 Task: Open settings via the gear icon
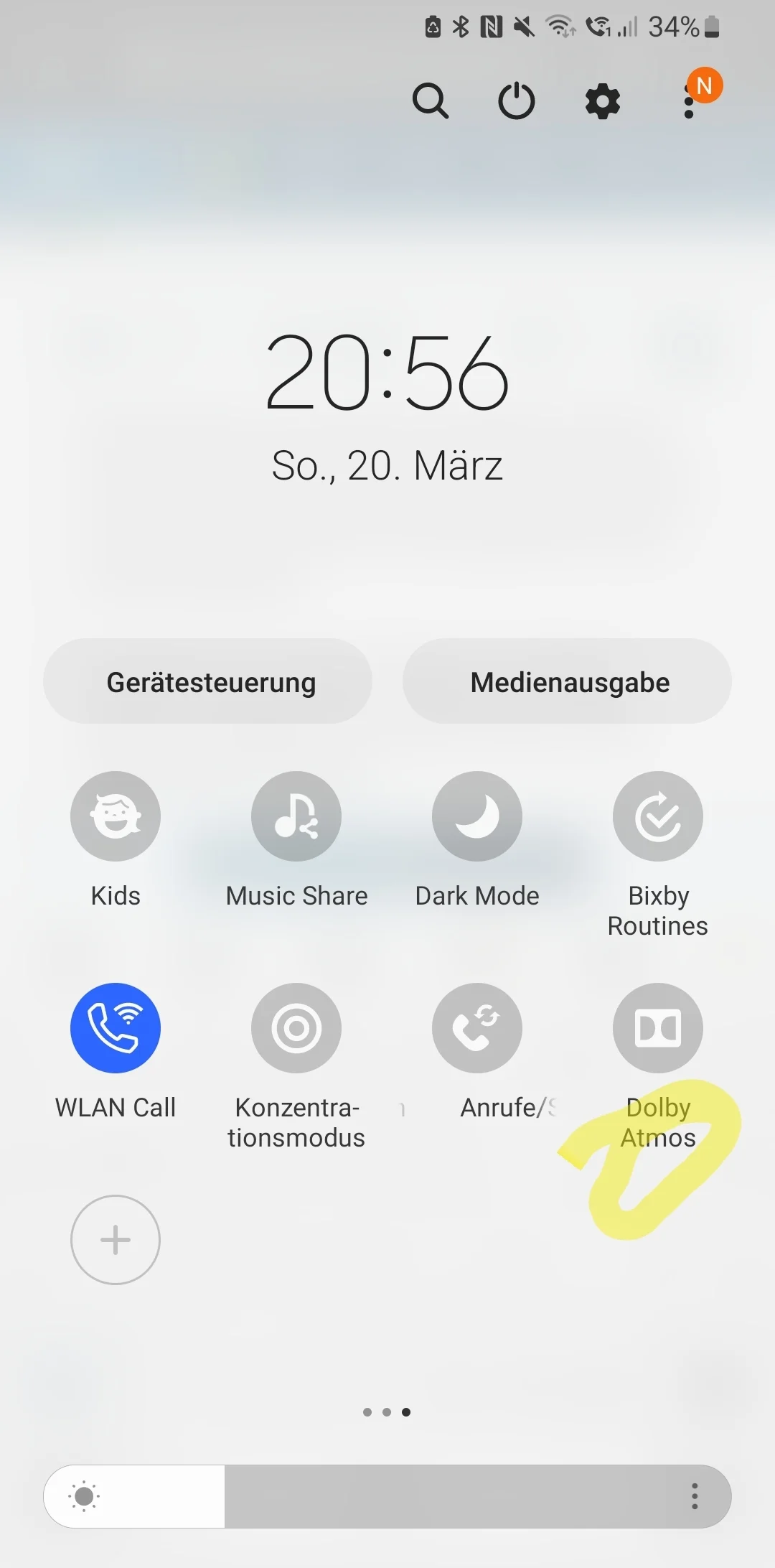point(603,101)
